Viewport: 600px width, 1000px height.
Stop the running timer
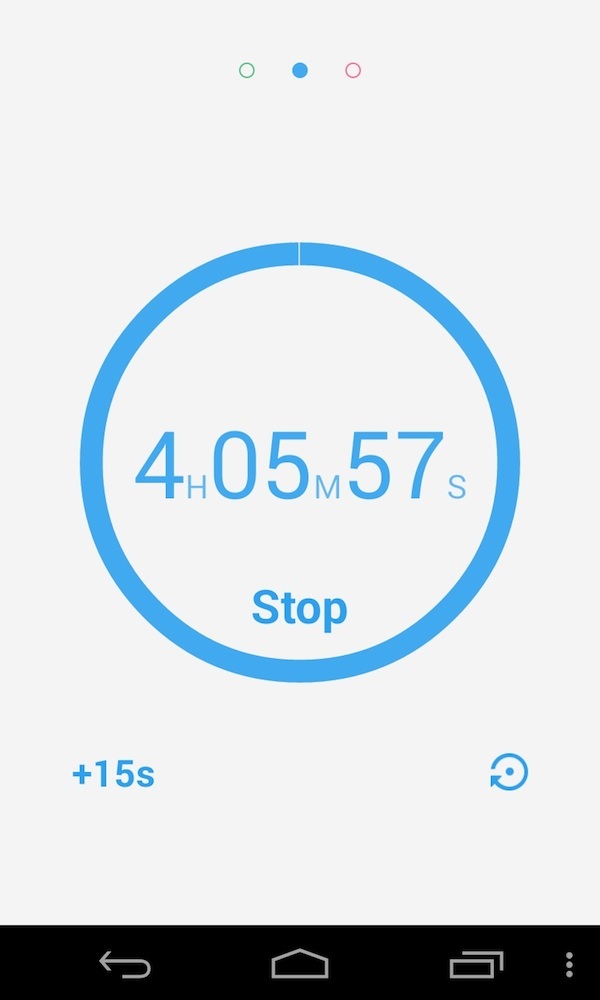tap(299, 608)
